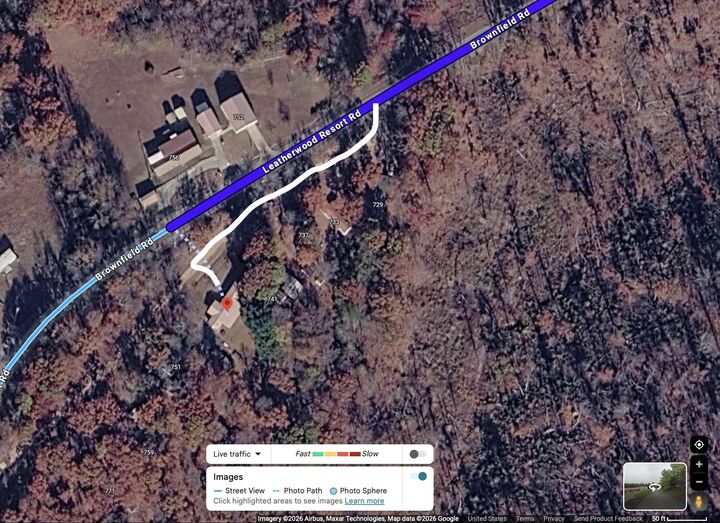
Task: Open the Privacy link
Action: [554, 519]
